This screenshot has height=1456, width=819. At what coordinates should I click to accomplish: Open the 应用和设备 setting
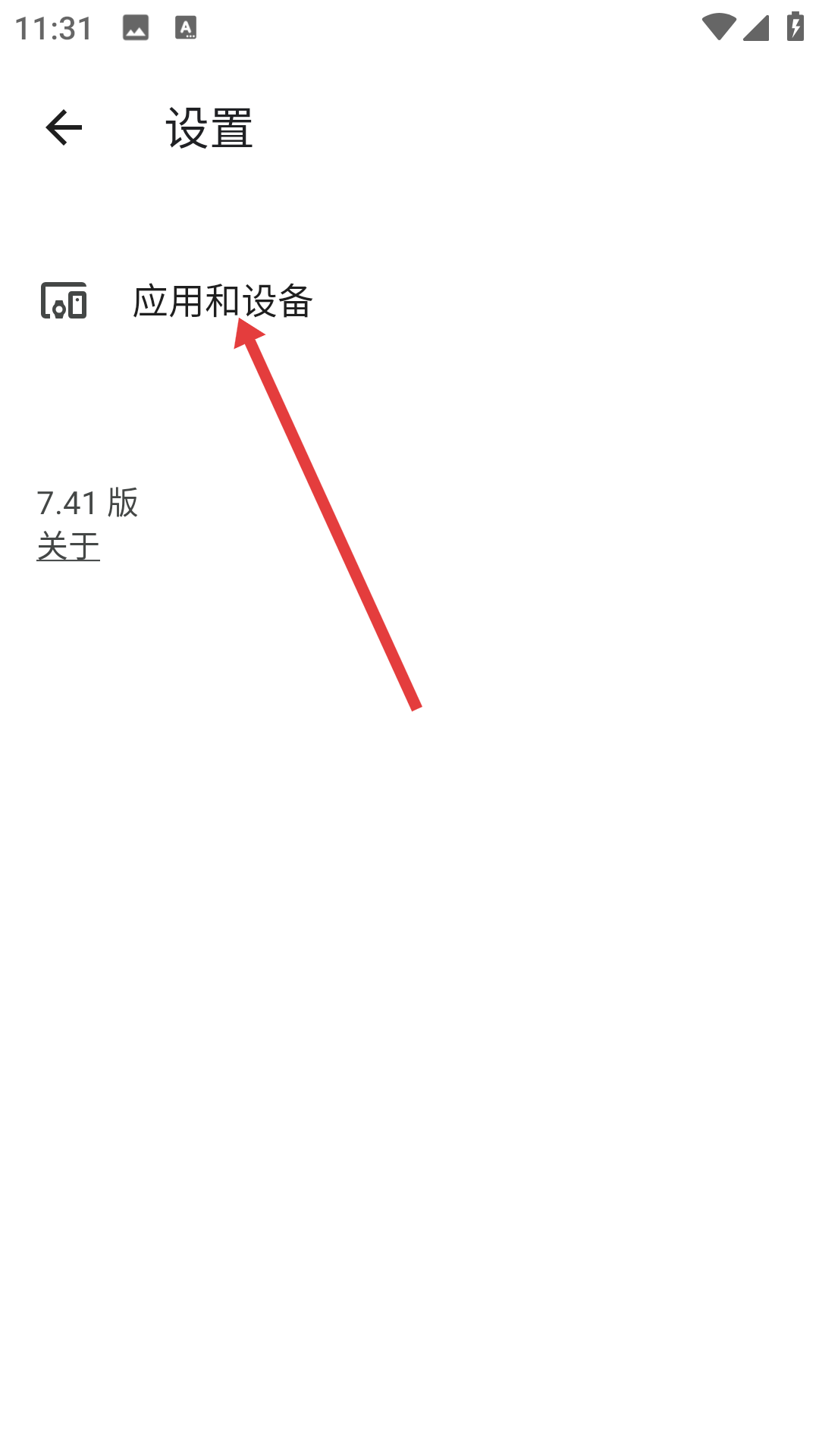(x=221, y=301)
